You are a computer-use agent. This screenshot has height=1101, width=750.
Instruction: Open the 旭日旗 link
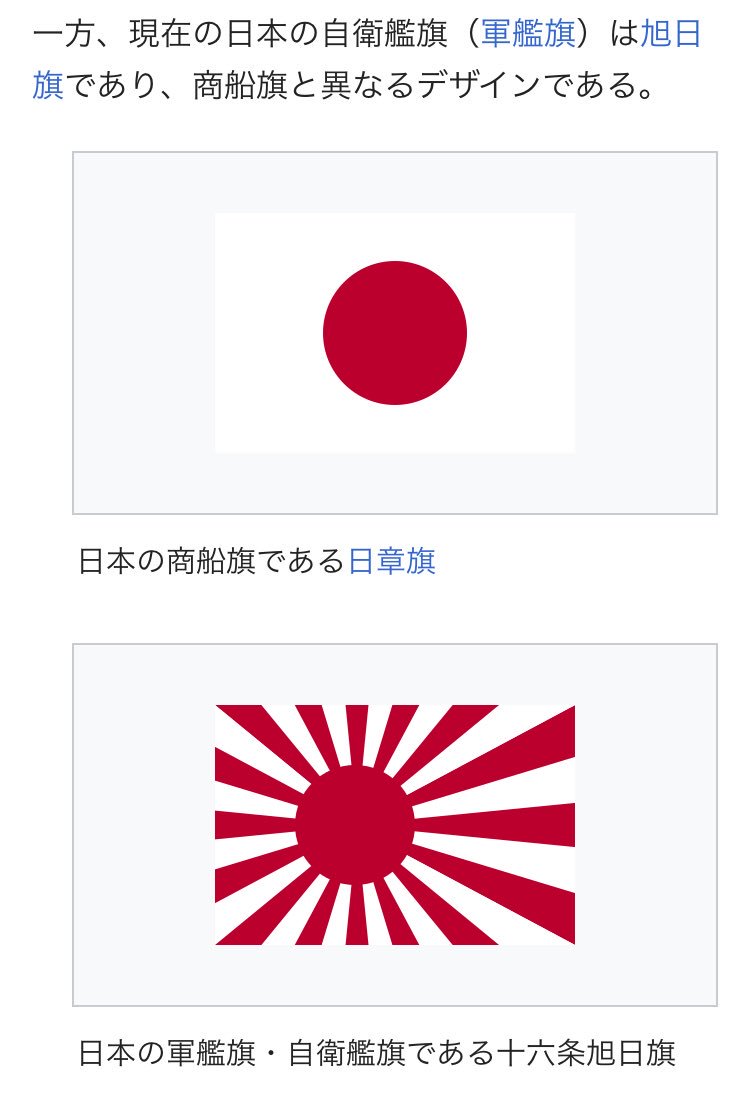671,35
